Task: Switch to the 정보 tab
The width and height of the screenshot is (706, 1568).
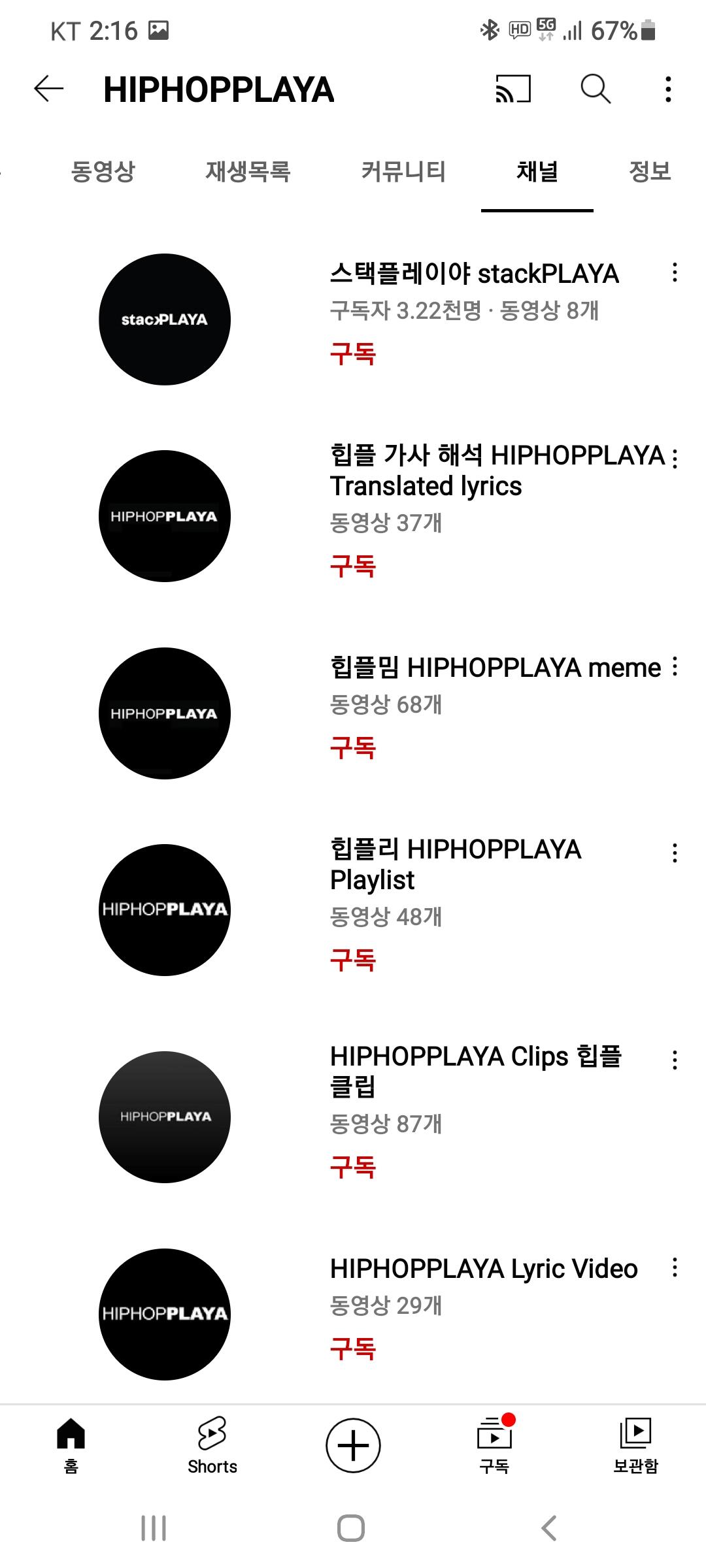Action: pos(650,171)
